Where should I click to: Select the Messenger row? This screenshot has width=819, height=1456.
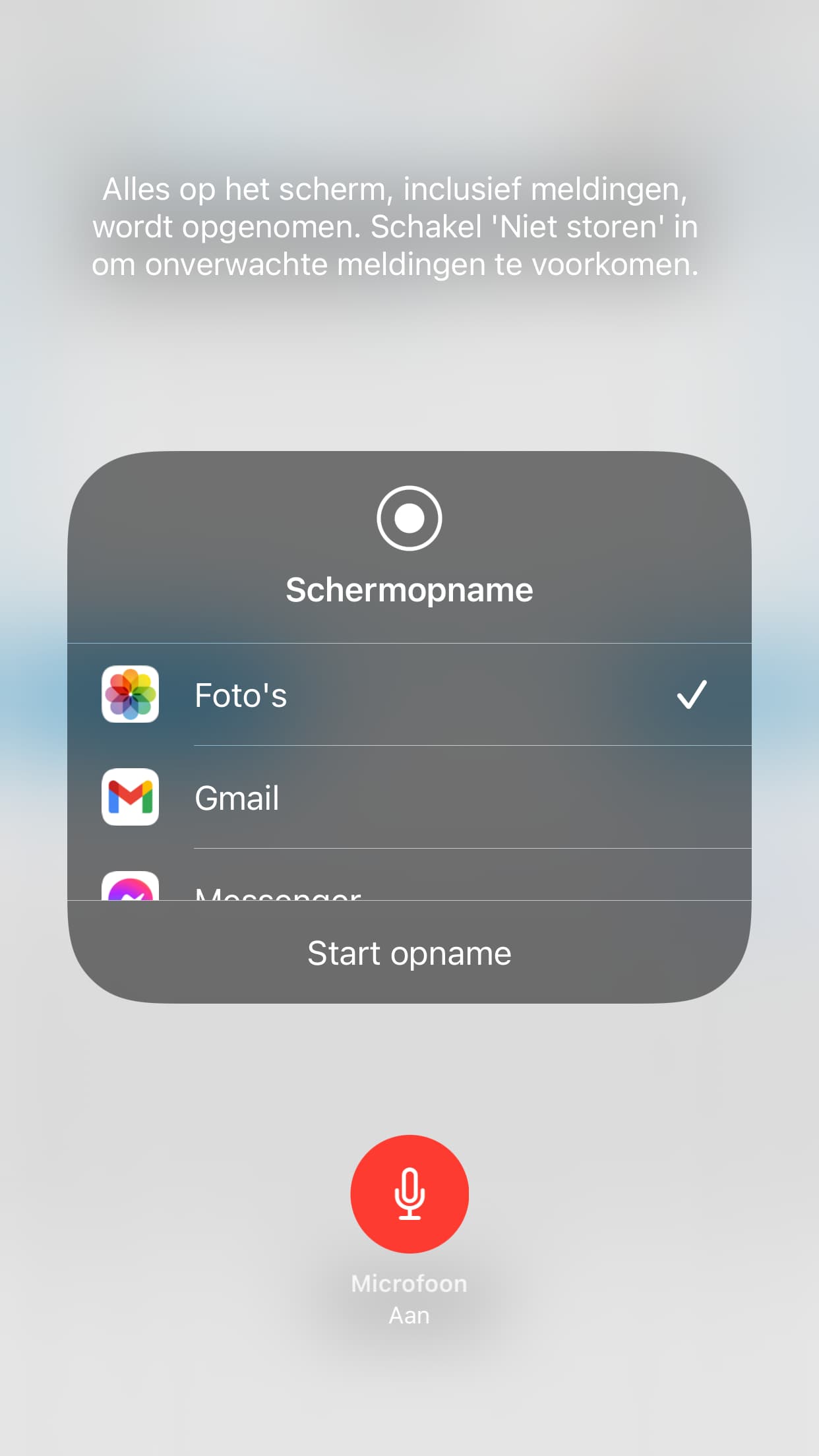409,875
